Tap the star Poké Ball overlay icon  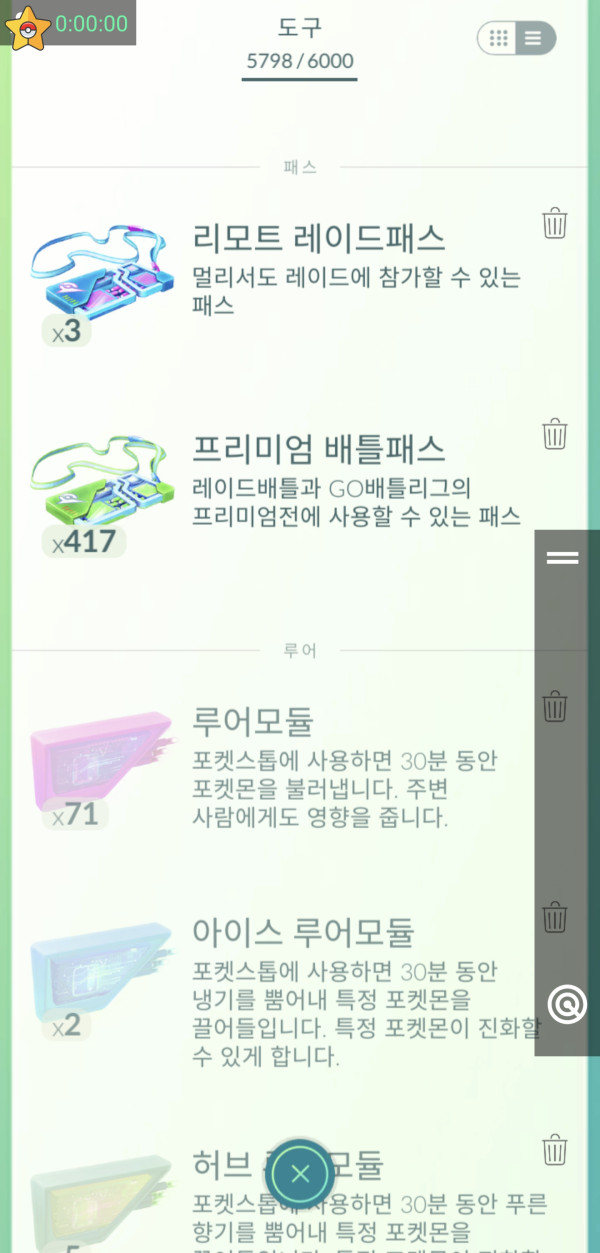[x=26, y=25]
